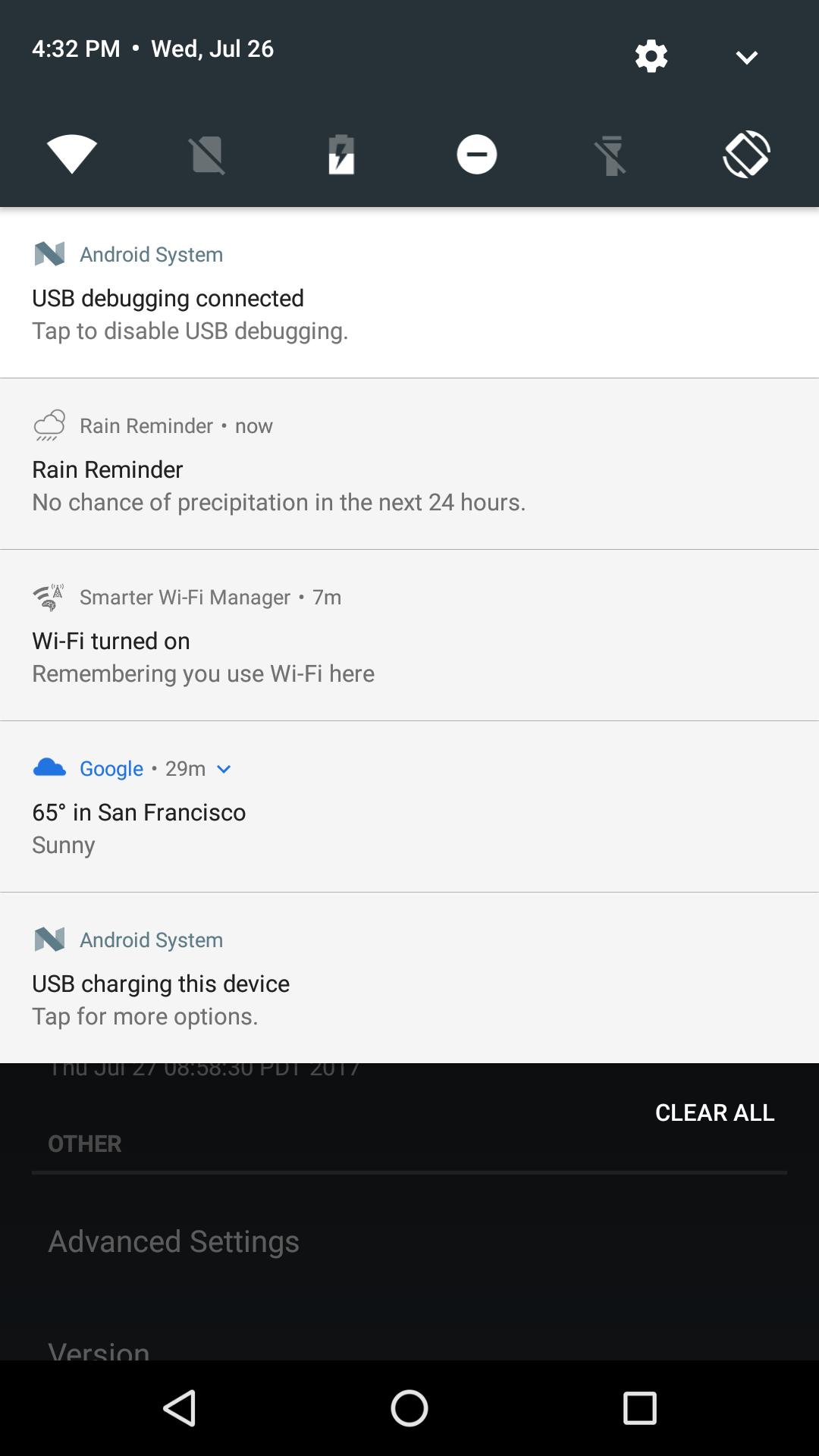Open the Wi-Fi quick settings icon
This screenshot has width=819, height=1456.
[72, 153]
